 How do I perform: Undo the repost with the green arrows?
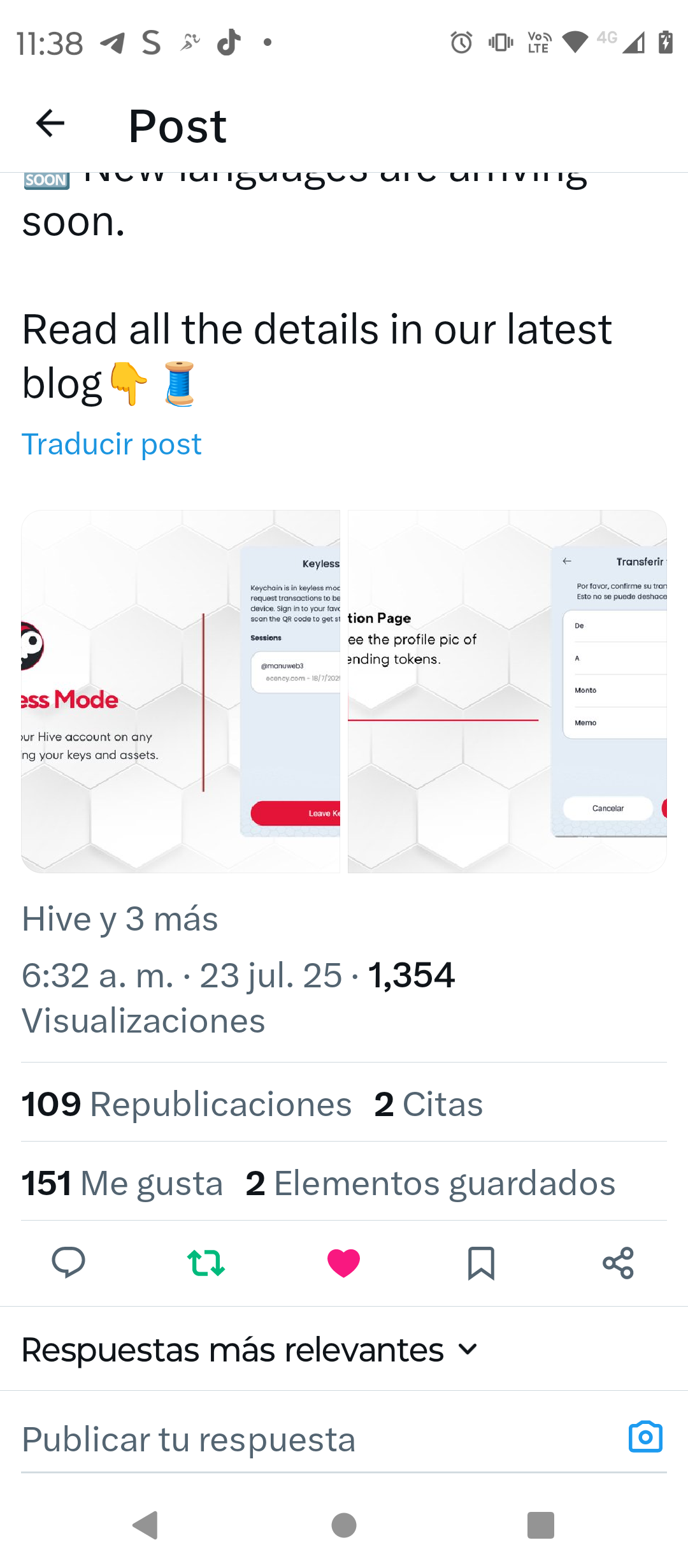206,1263
